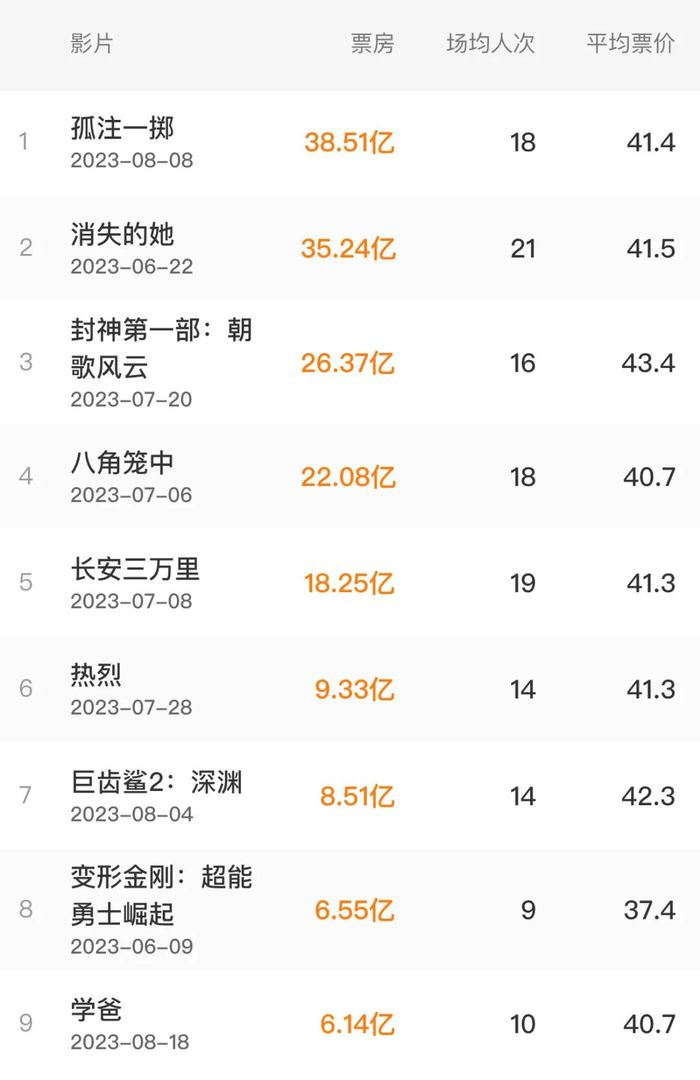Viewport: 700px width, 1080px height.
Task: Open the film 孤注一掷
Action: tap(122, 129)
